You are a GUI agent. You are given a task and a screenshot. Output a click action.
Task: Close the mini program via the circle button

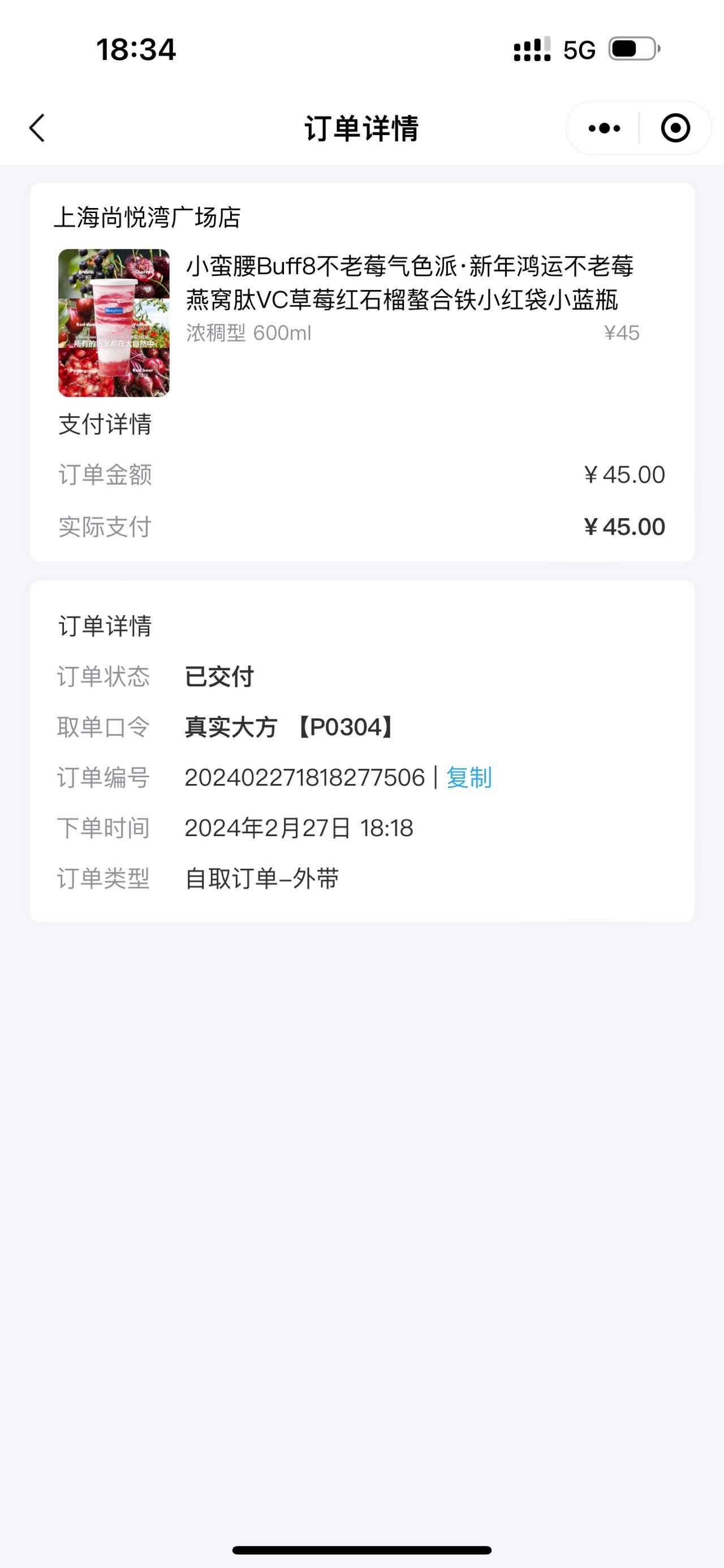point(675,128)
